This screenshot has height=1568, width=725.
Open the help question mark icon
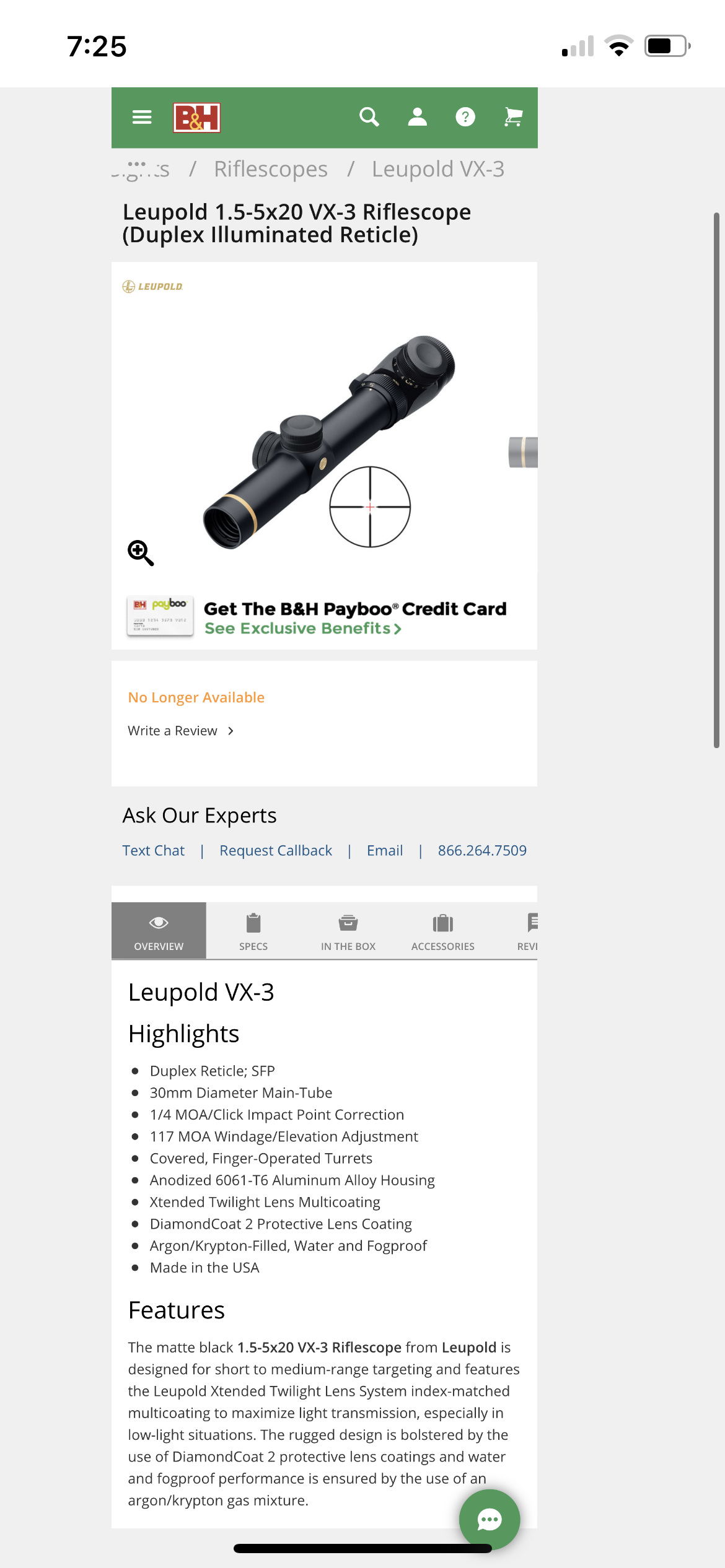pos(465,117)
